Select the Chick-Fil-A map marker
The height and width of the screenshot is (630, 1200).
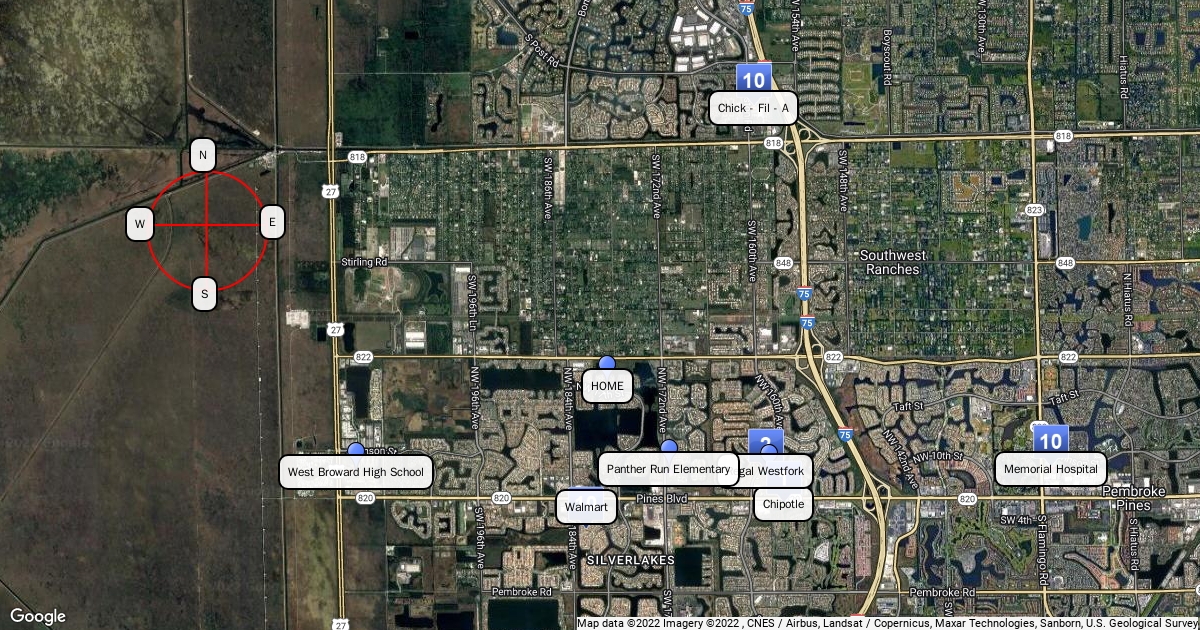(753, 108)
